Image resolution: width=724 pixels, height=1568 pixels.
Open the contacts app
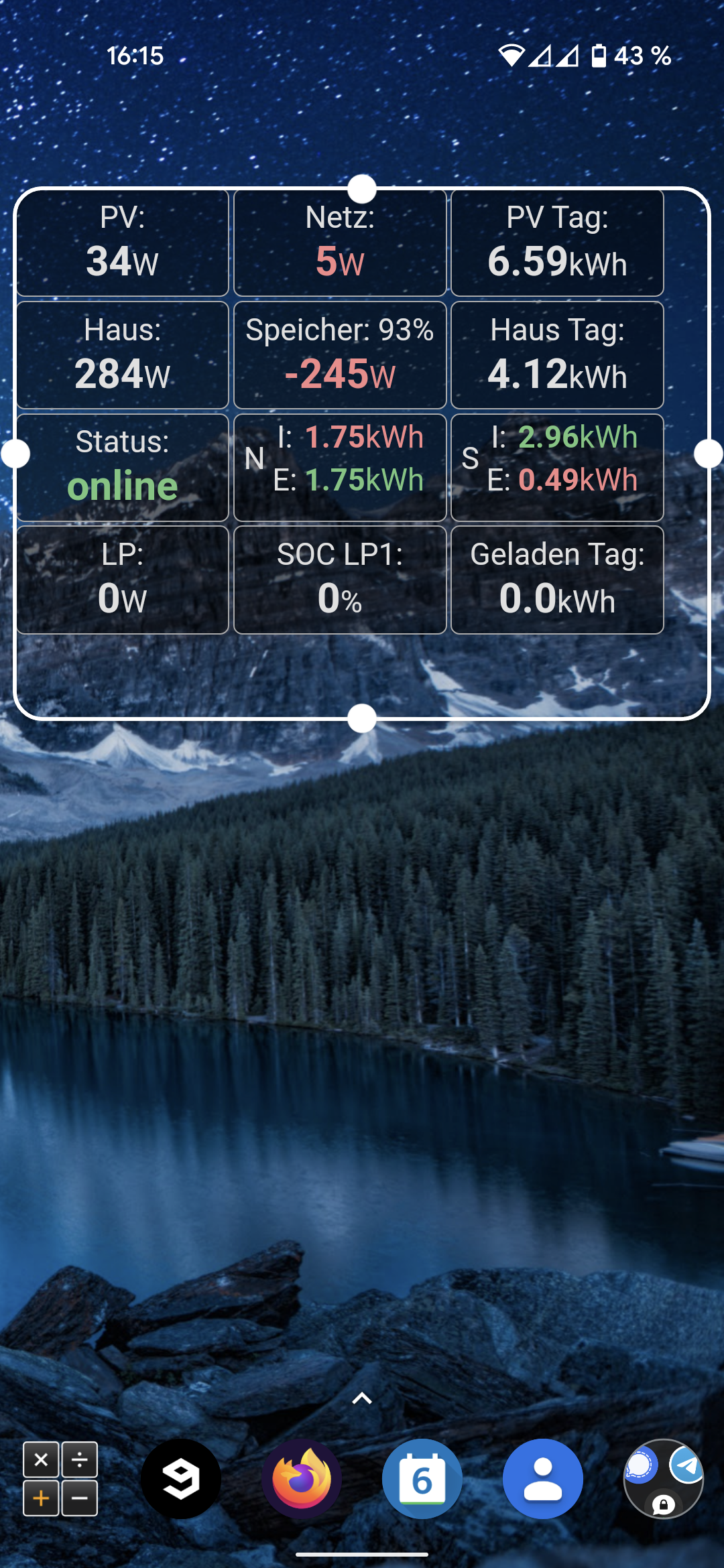coord(543,1479)
